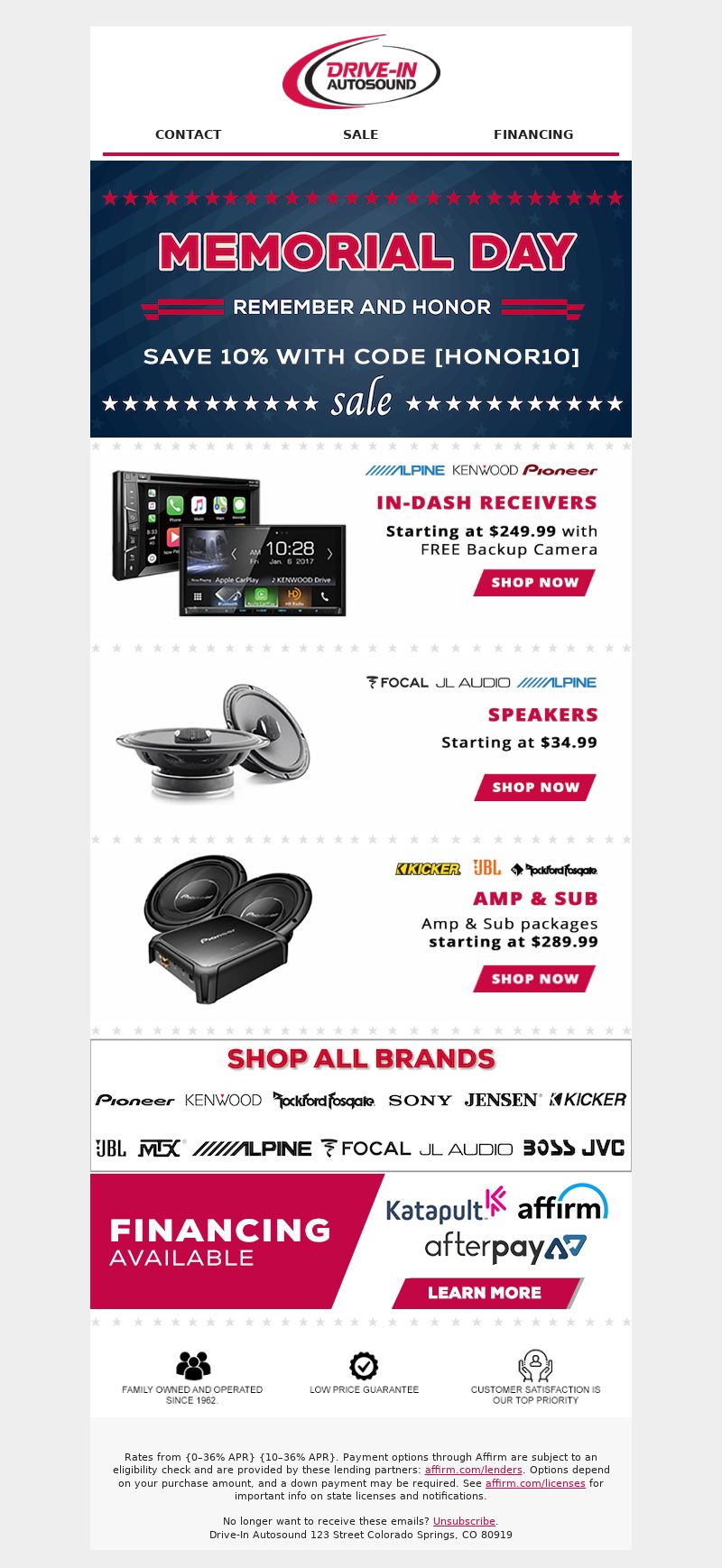Viewport: 722px width, 1568px height.
Task: Open the affirm.com/licenses link
Action: 535,1482
